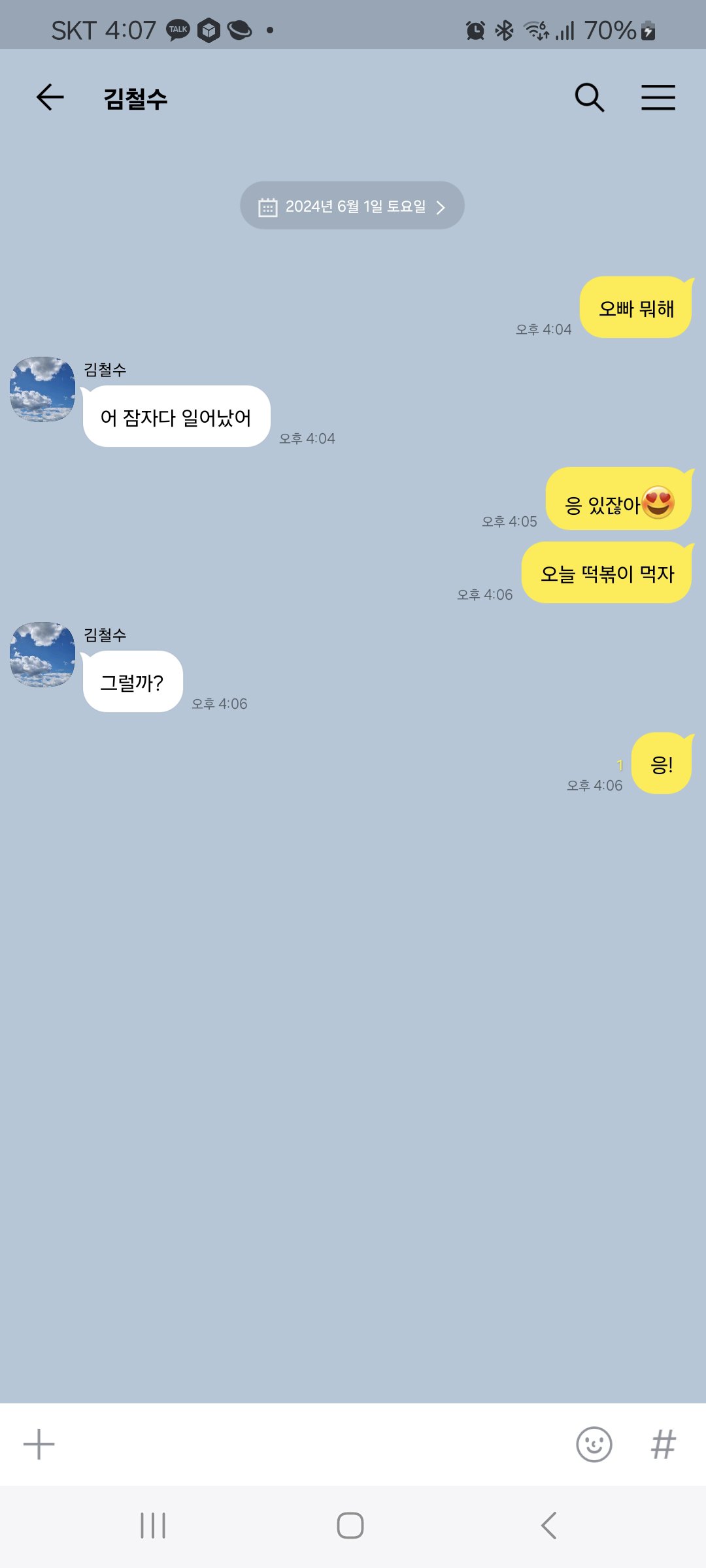Tap the yellow '오빠 뭐해' message bubble
Screen dimensions: 706x1568
coord(633,305)
